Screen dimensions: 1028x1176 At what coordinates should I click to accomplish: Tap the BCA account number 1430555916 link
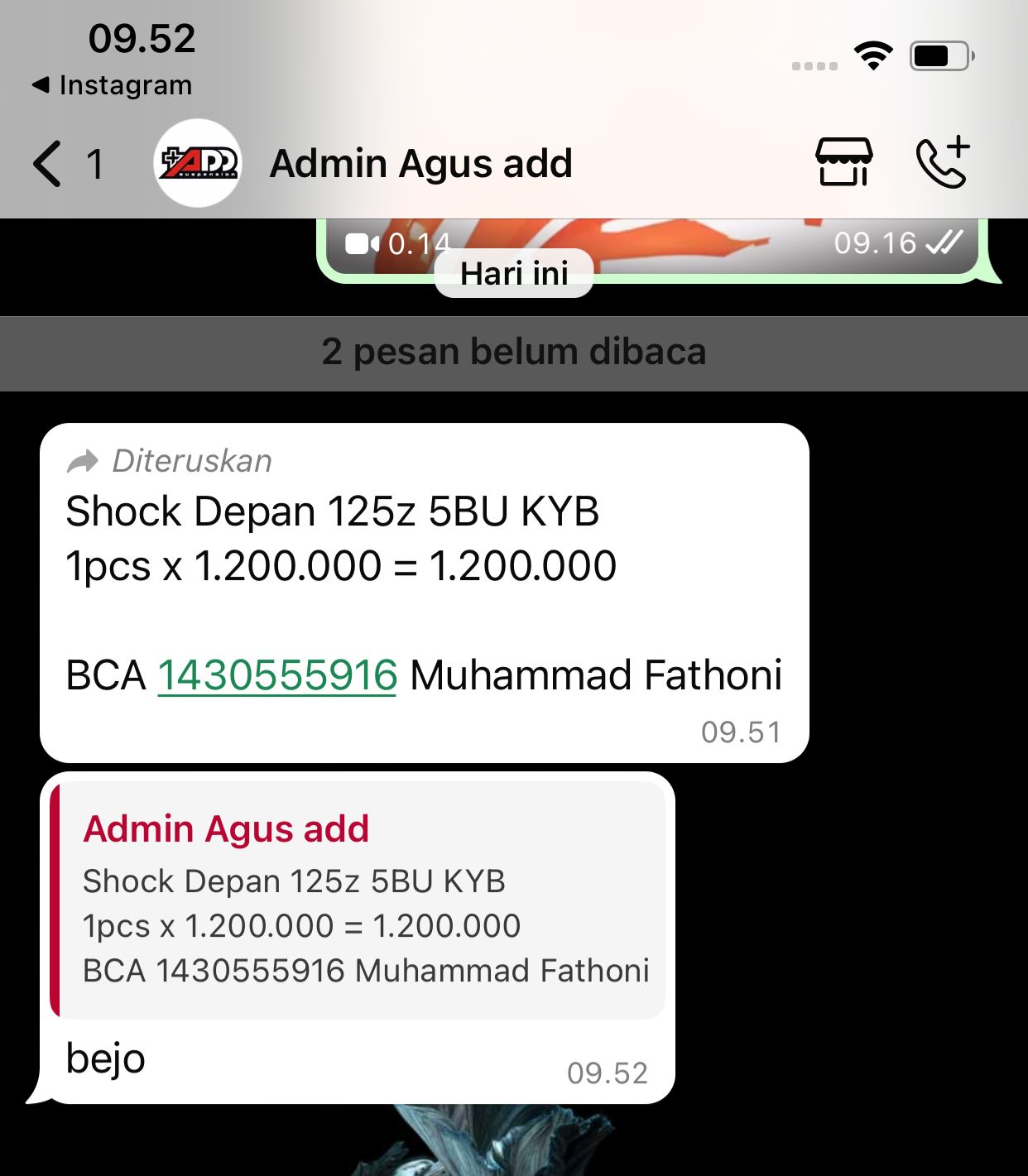pyautogui.click(x=277, y=675)
